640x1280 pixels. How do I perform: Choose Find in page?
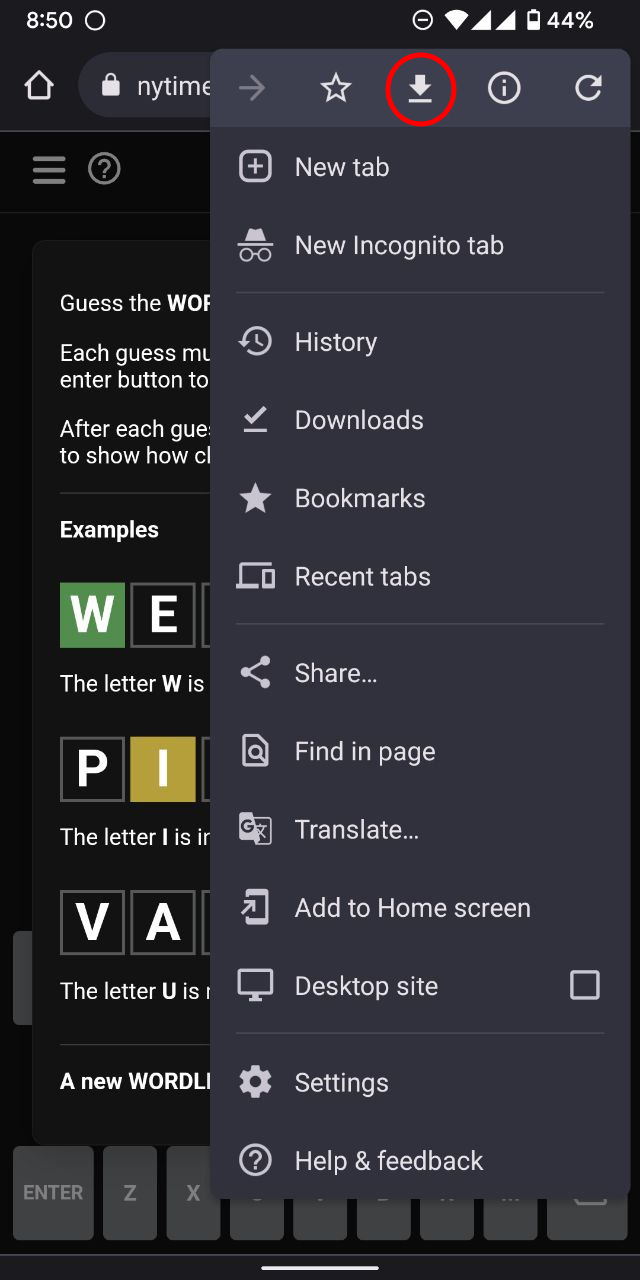click(x=420, y=751)
